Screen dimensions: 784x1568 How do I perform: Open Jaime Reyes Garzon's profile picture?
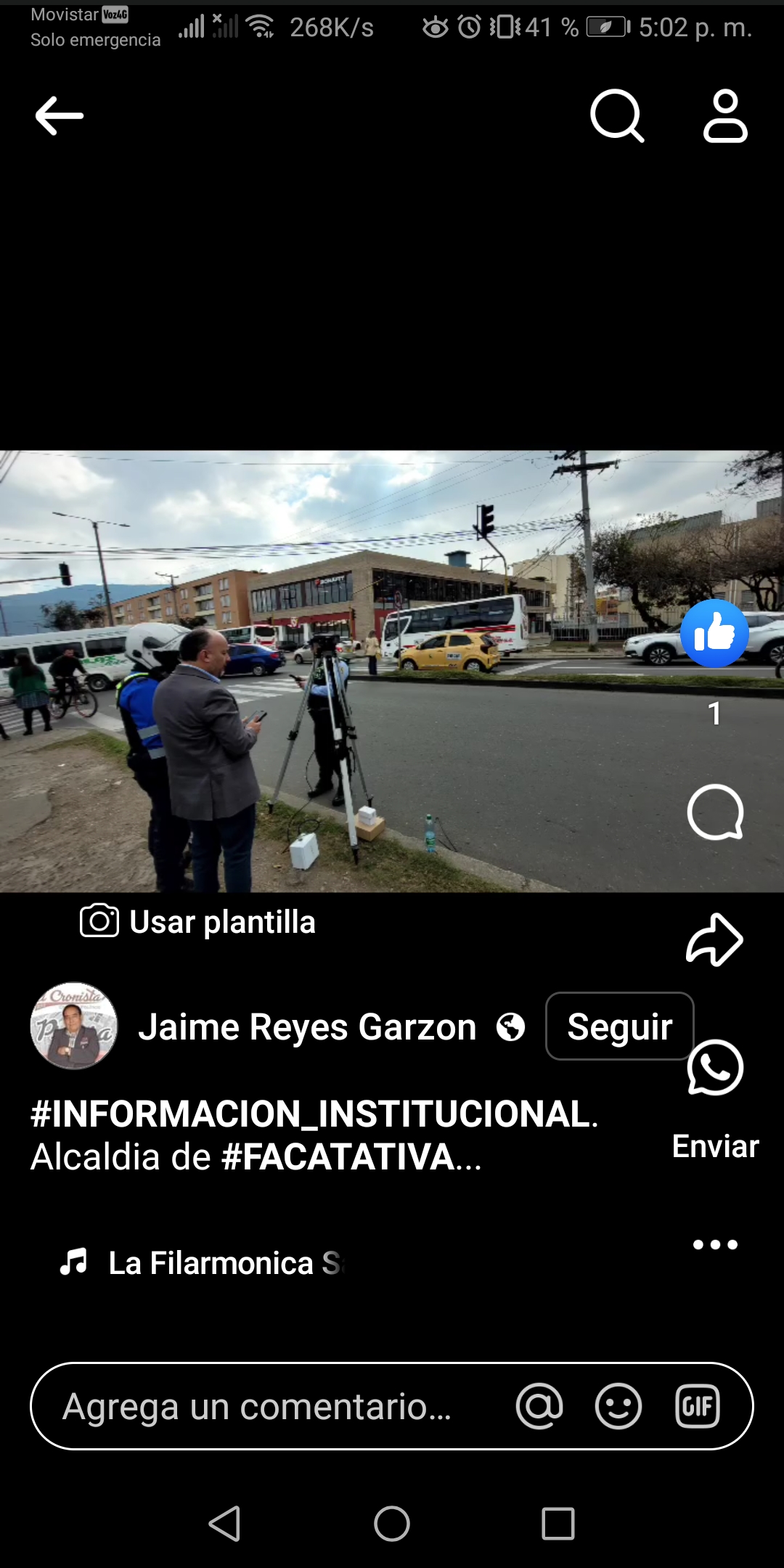pyautogui.click(x=73, y=1026)
